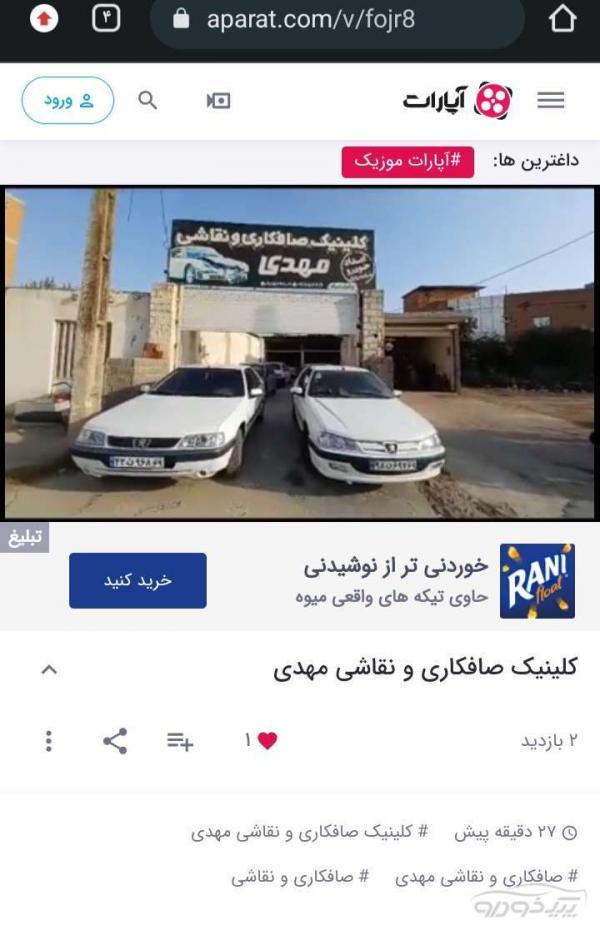
Task: Open the آپارات موزیک trending tag
Action: coord(408,161)
